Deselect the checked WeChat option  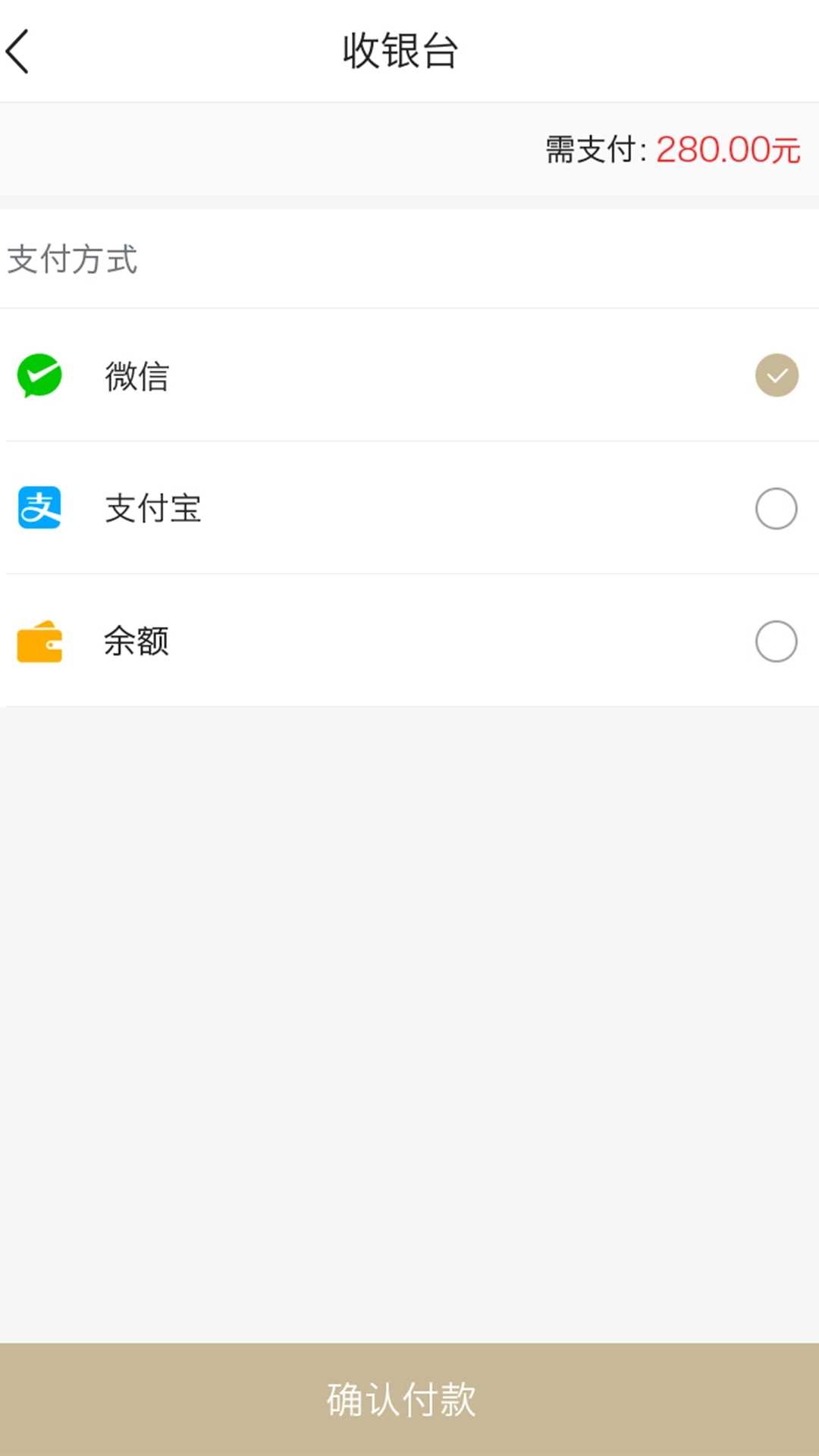click(775, 375)
